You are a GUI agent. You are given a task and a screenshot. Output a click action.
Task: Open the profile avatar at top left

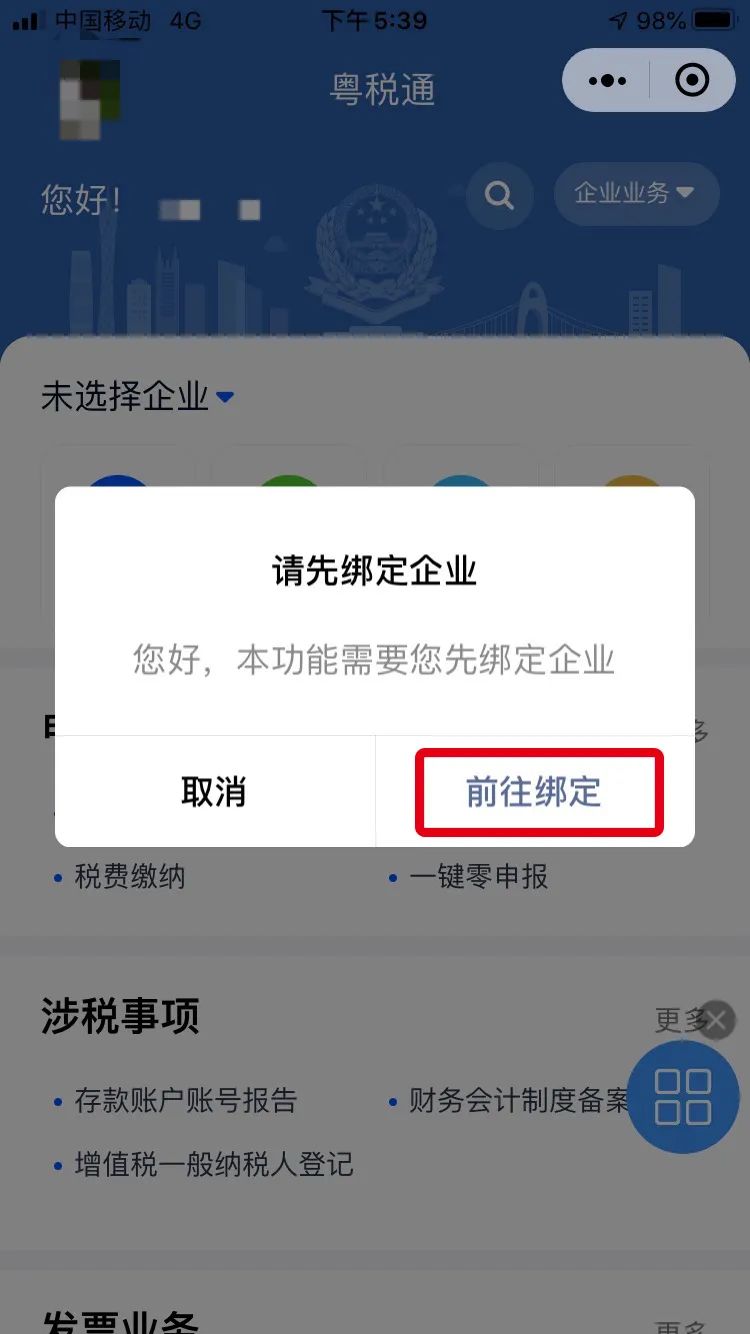coord(91,99)
